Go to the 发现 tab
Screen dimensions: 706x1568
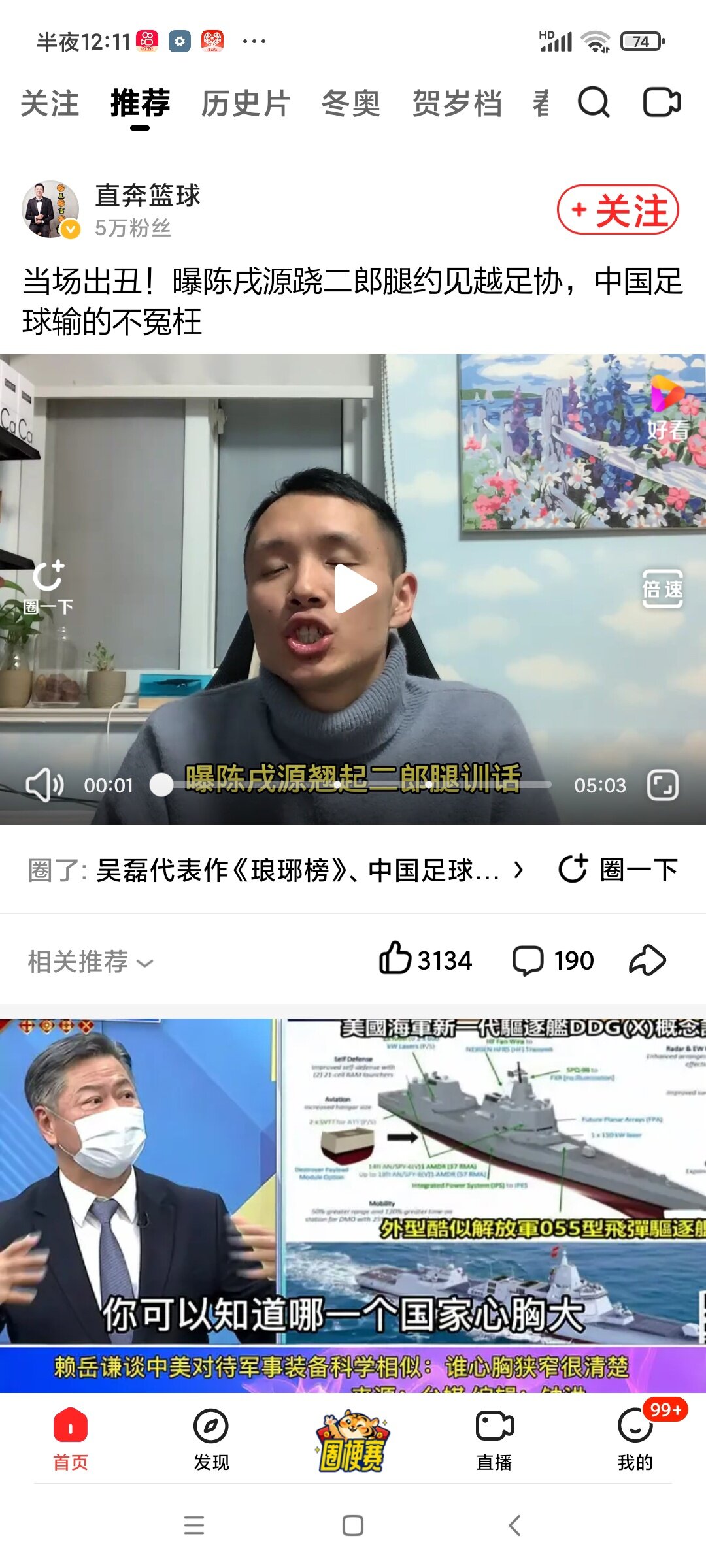[x=211, y=1439]
